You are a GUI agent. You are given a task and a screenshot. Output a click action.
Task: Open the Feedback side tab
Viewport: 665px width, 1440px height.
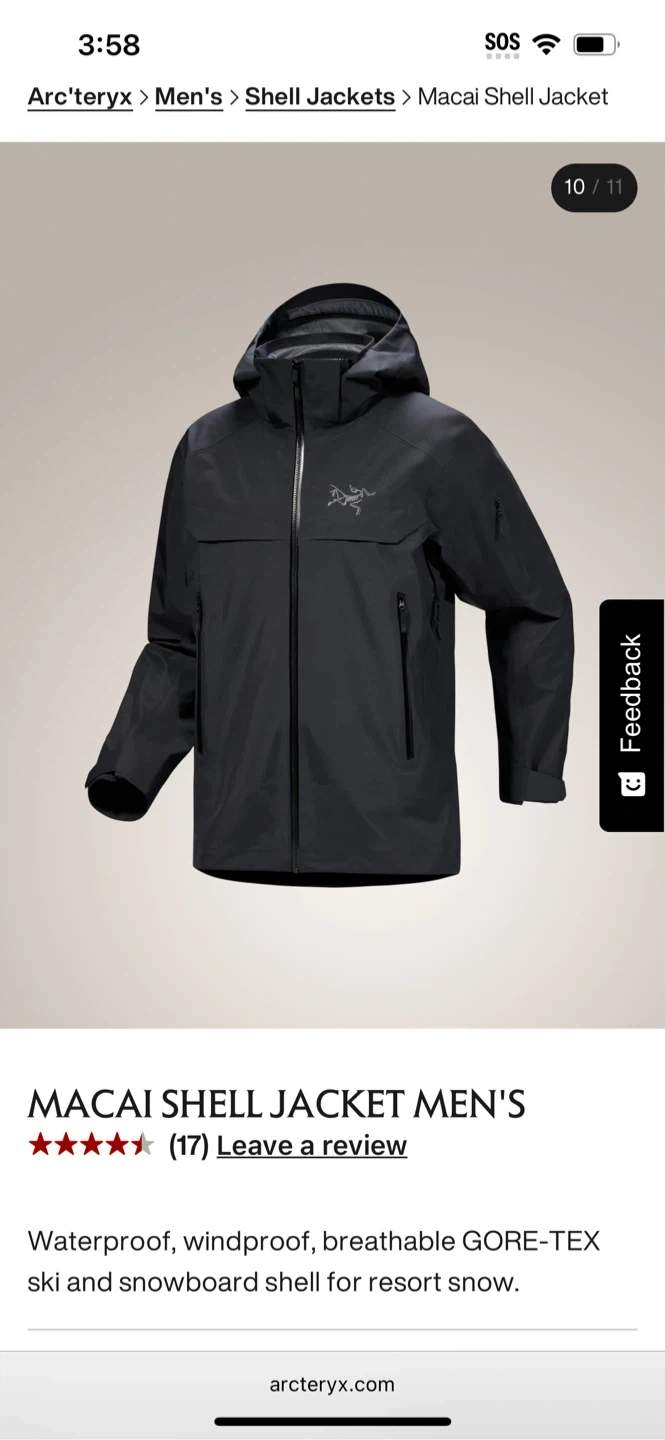[631, 715]
